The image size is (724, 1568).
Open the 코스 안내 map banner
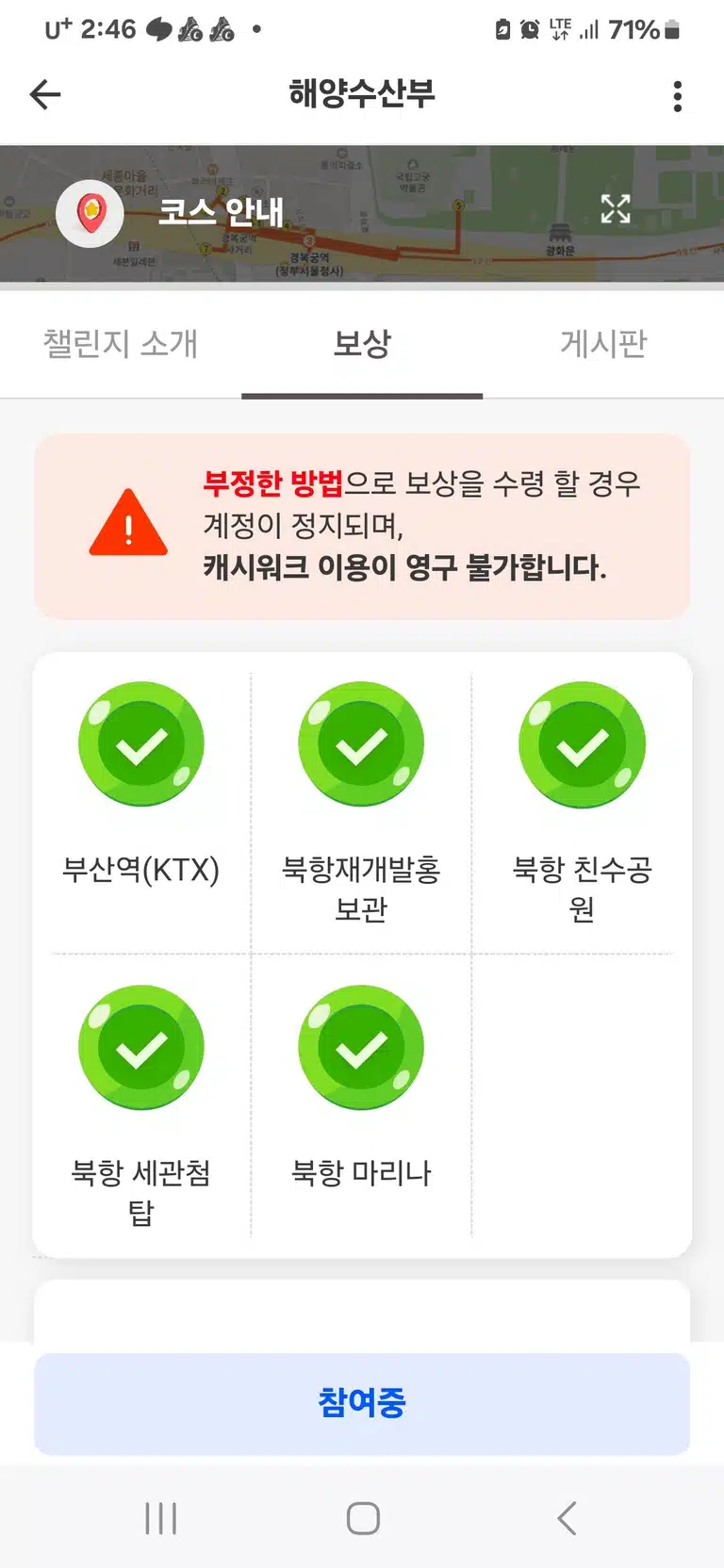click(x=362, y=214)
